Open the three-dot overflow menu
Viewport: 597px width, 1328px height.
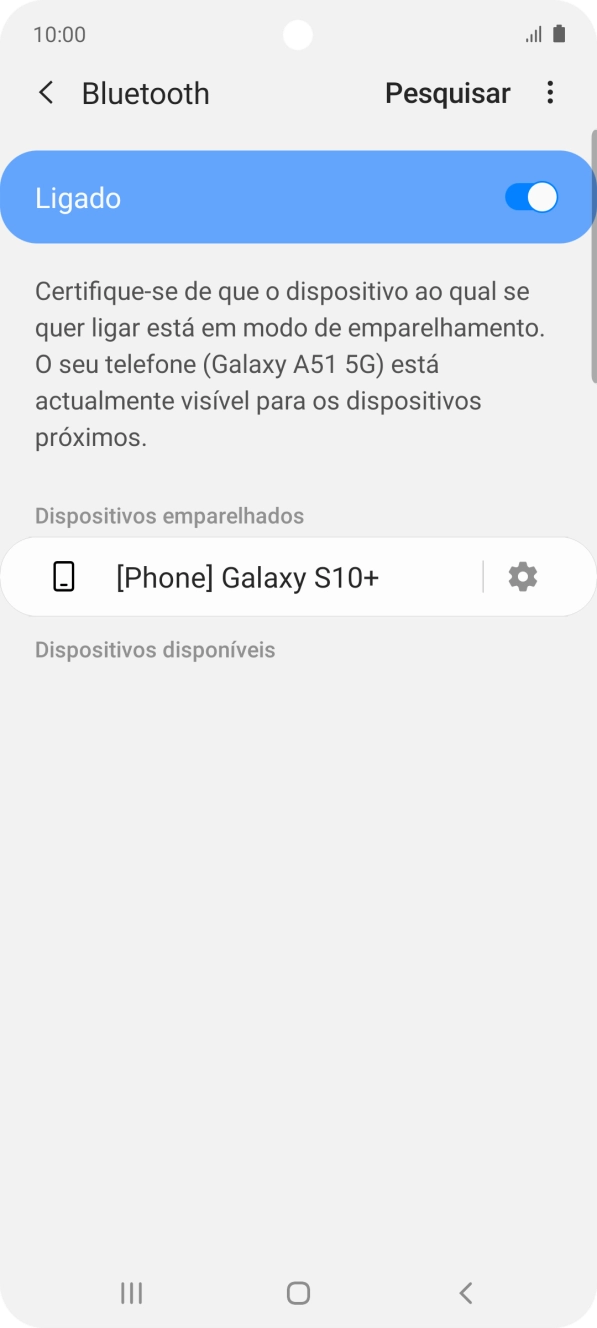[550, 93]
